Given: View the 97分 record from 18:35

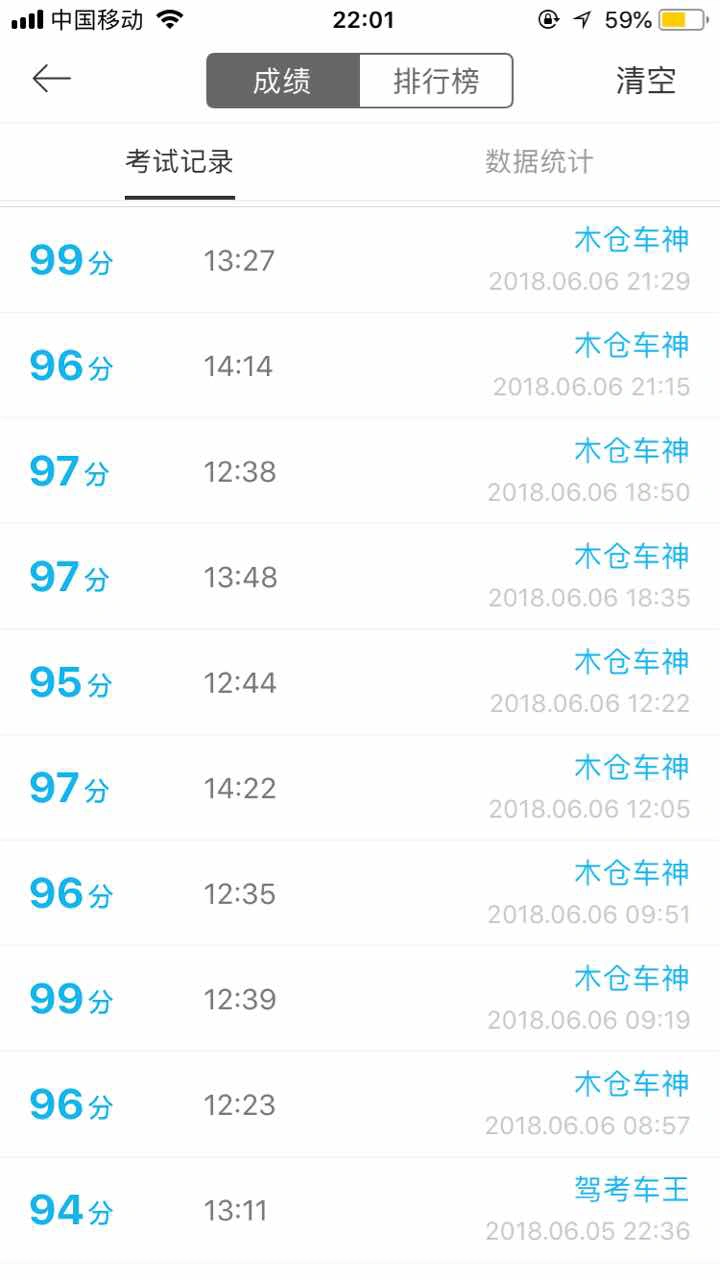Looking at the screenshot, I should pyautogui.click(x=360, y=577).
